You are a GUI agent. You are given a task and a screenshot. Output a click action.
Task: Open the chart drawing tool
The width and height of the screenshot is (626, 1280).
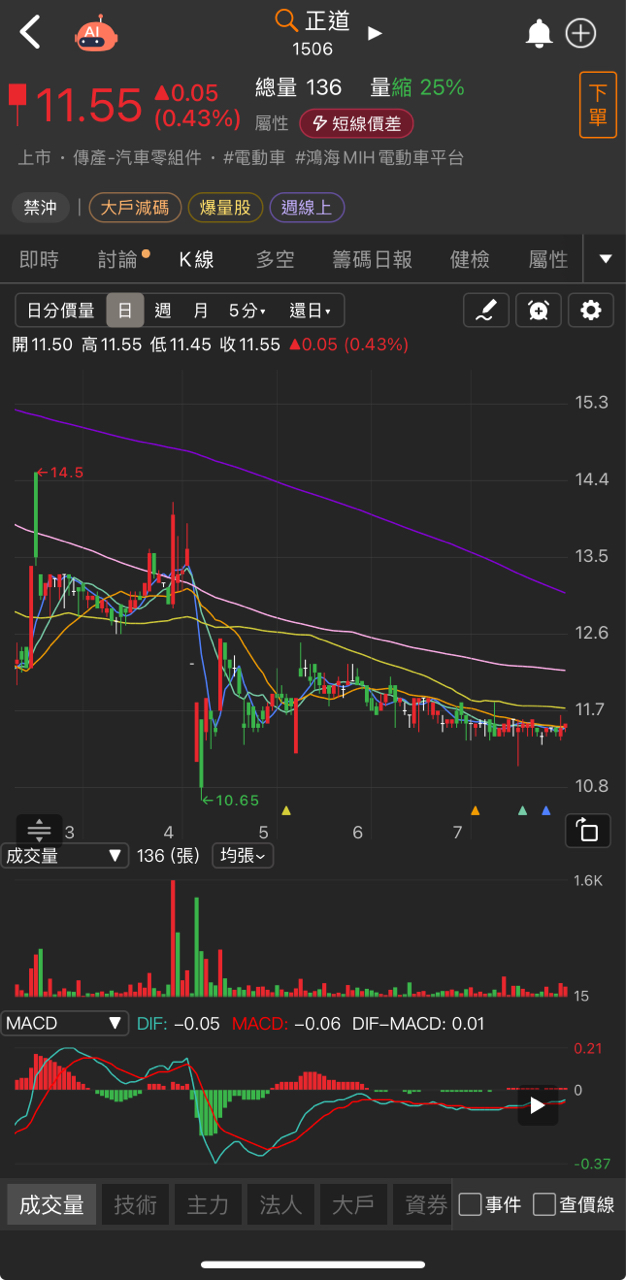coord(486,311)
